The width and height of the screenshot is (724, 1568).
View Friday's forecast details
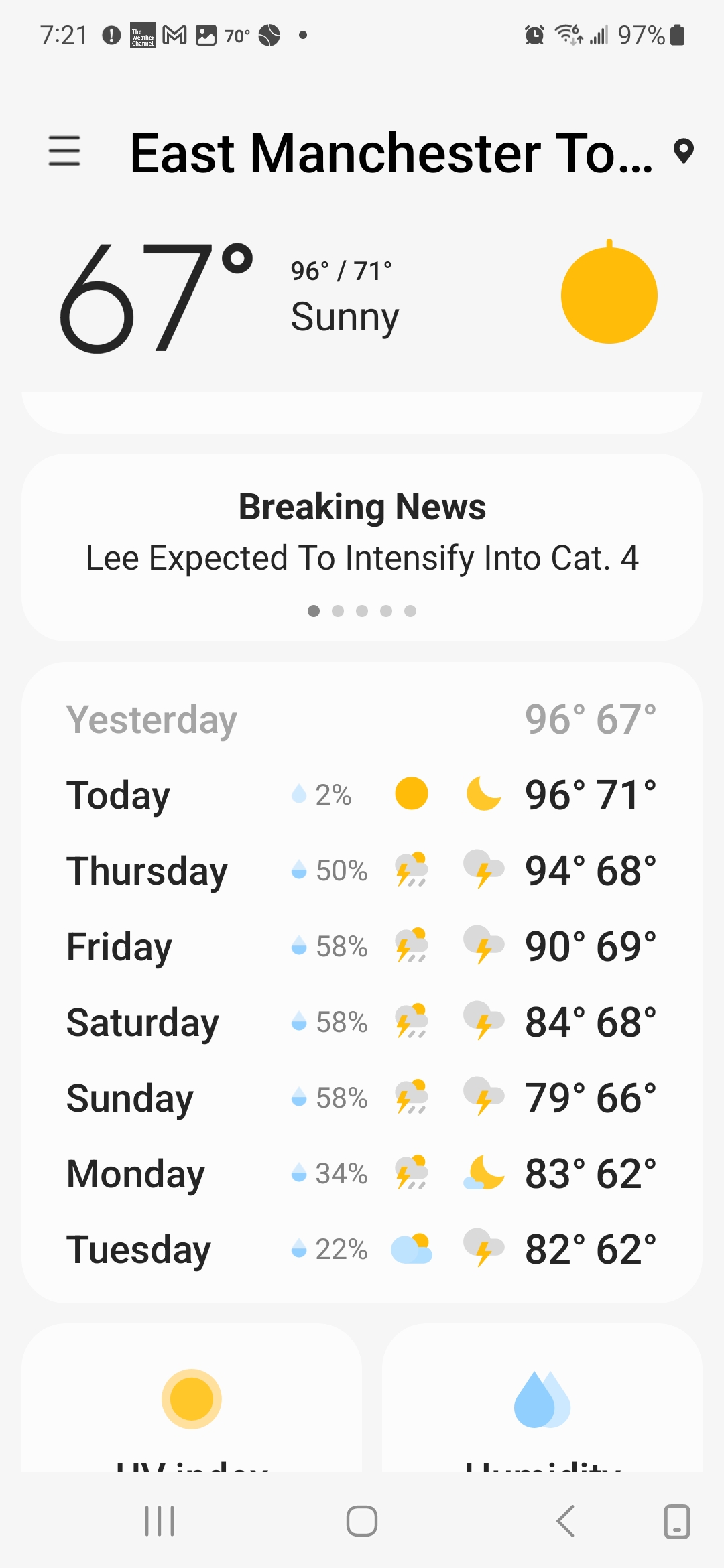(x=362, y=947)
